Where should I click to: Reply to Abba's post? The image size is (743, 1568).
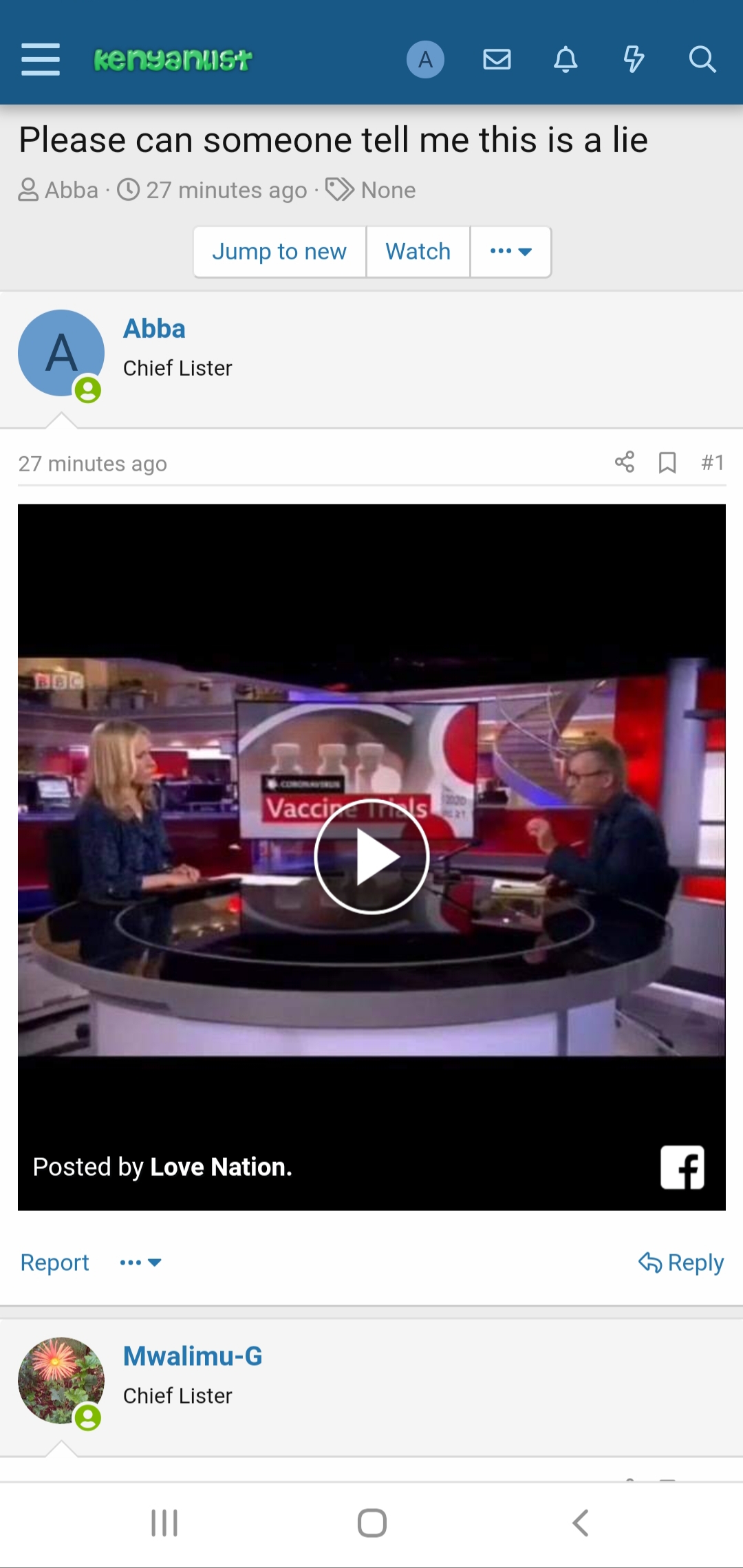coord(681,1263)
